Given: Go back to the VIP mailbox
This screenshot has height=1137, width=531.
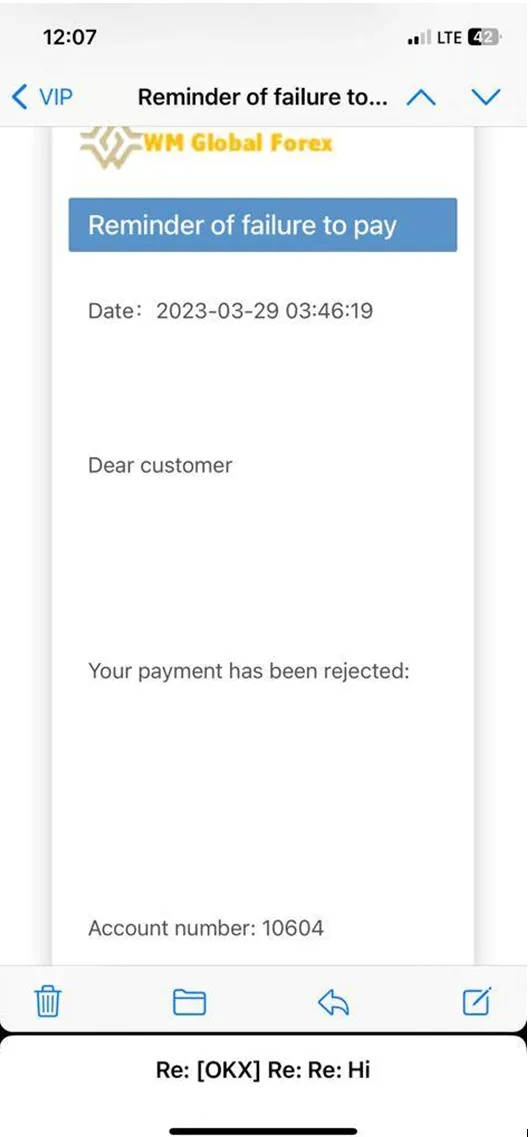Looking at the screenshot, I should pyautogui.click(x=43, y=96).
